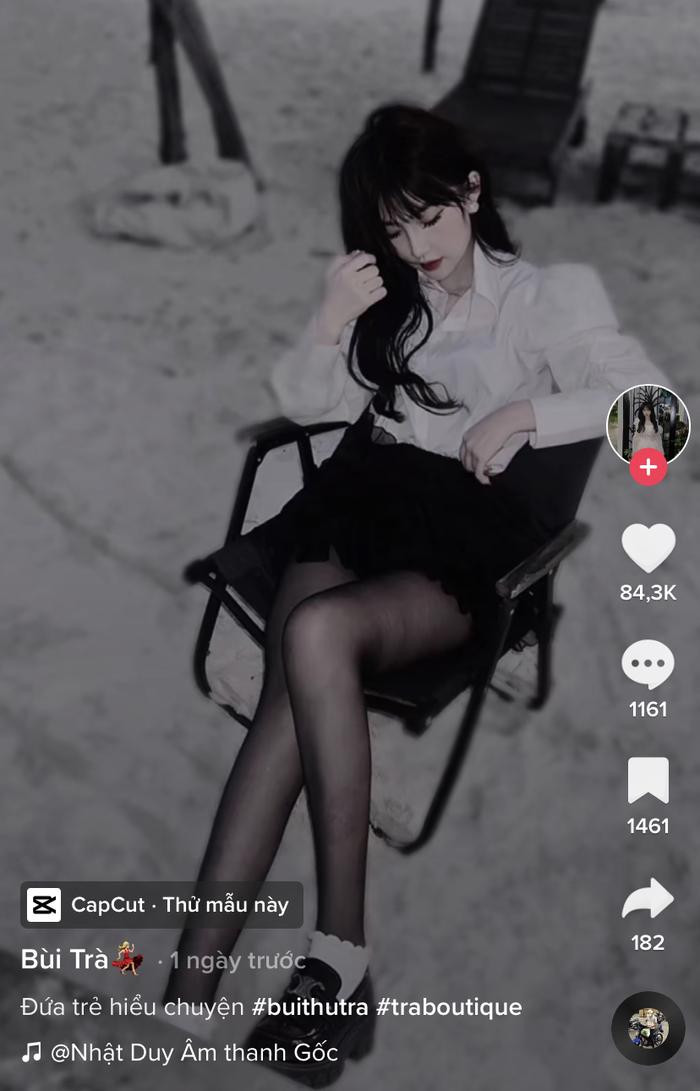Open the Nhật Duy original sound link

(x=193, y=1052)
